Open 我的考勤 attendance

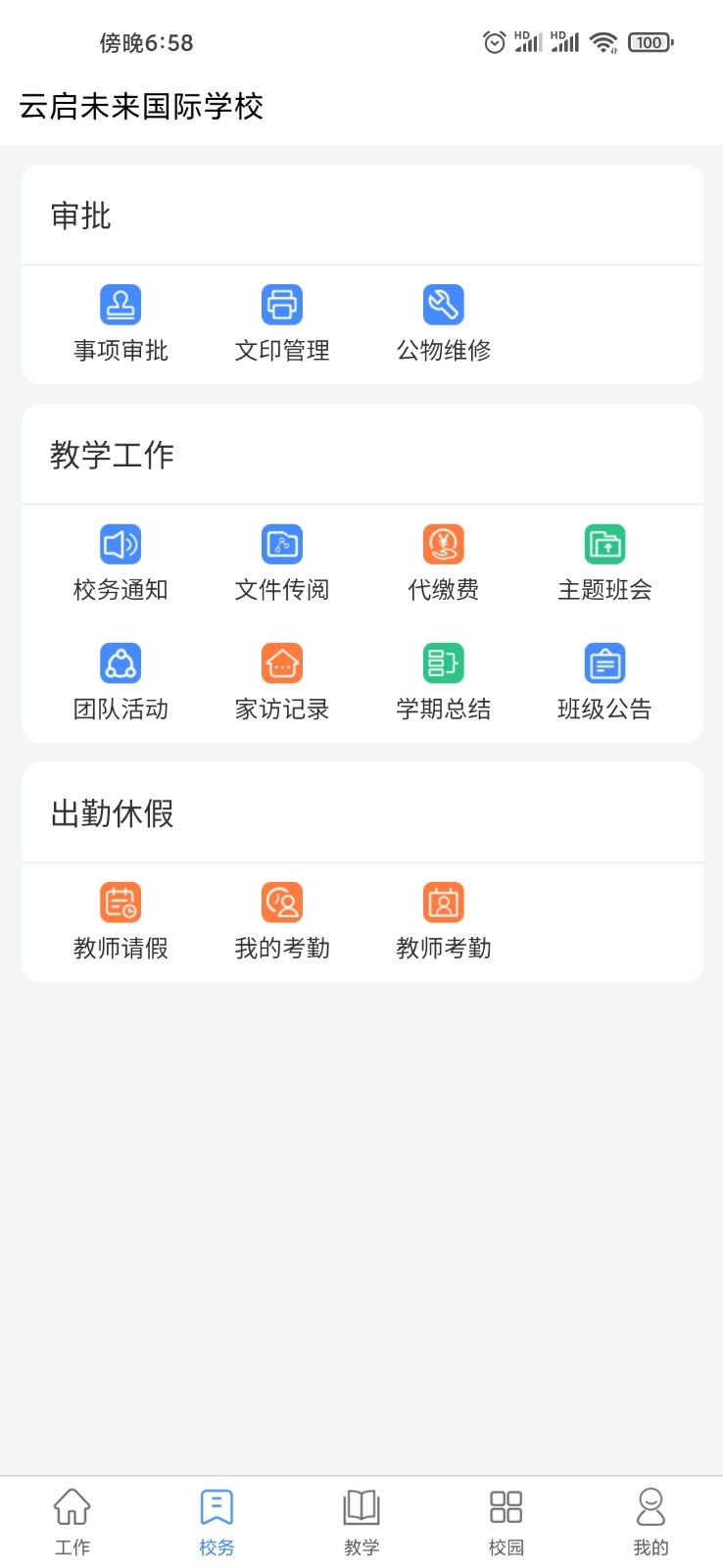pyautogui.click(x=282, y=922)
